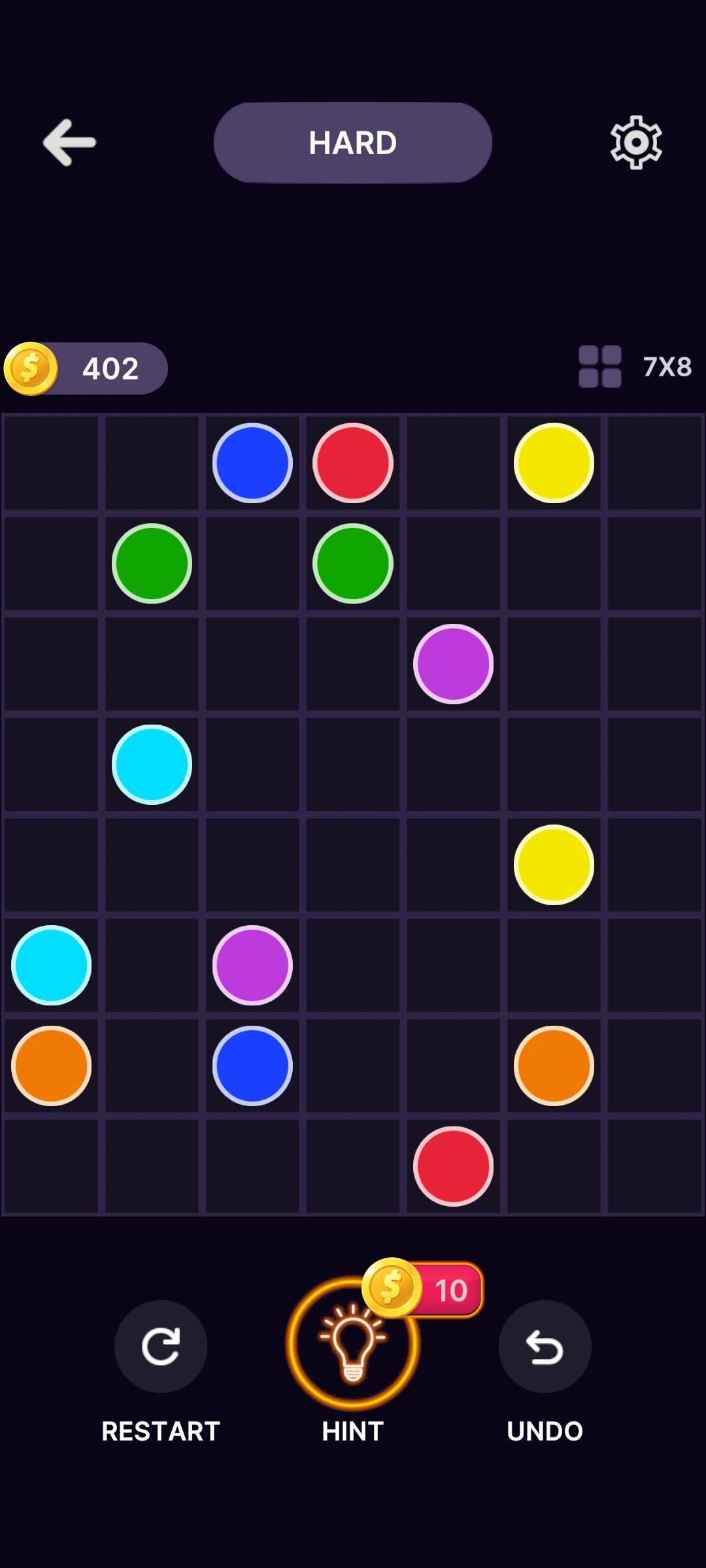The width and height of the screenshot is (706, 1568).
Task: Open the 402 coin balance
Action: tap(86, 368)
